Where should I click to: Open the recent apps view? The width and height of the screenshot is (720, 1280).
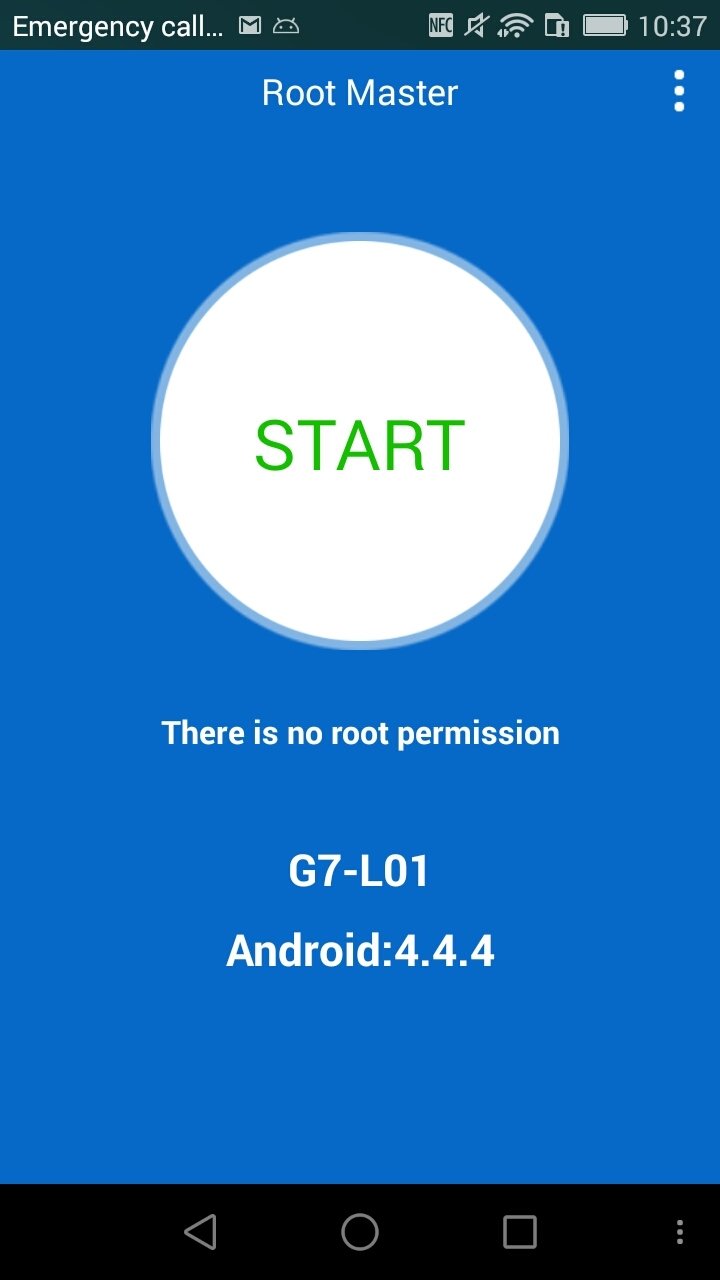tap(519, 1232)
